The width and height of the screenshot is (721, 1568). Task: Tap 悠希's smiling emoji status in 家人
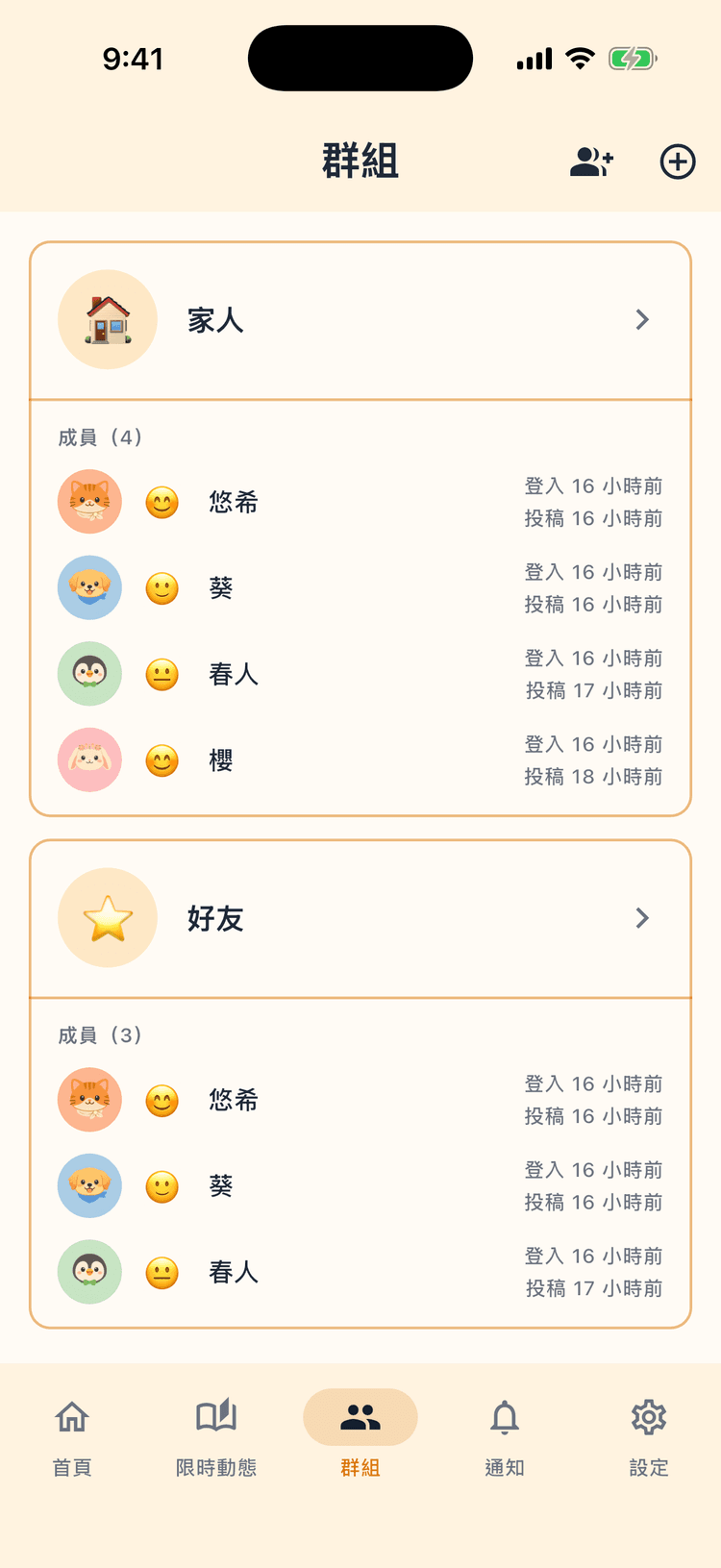[162, 502]
